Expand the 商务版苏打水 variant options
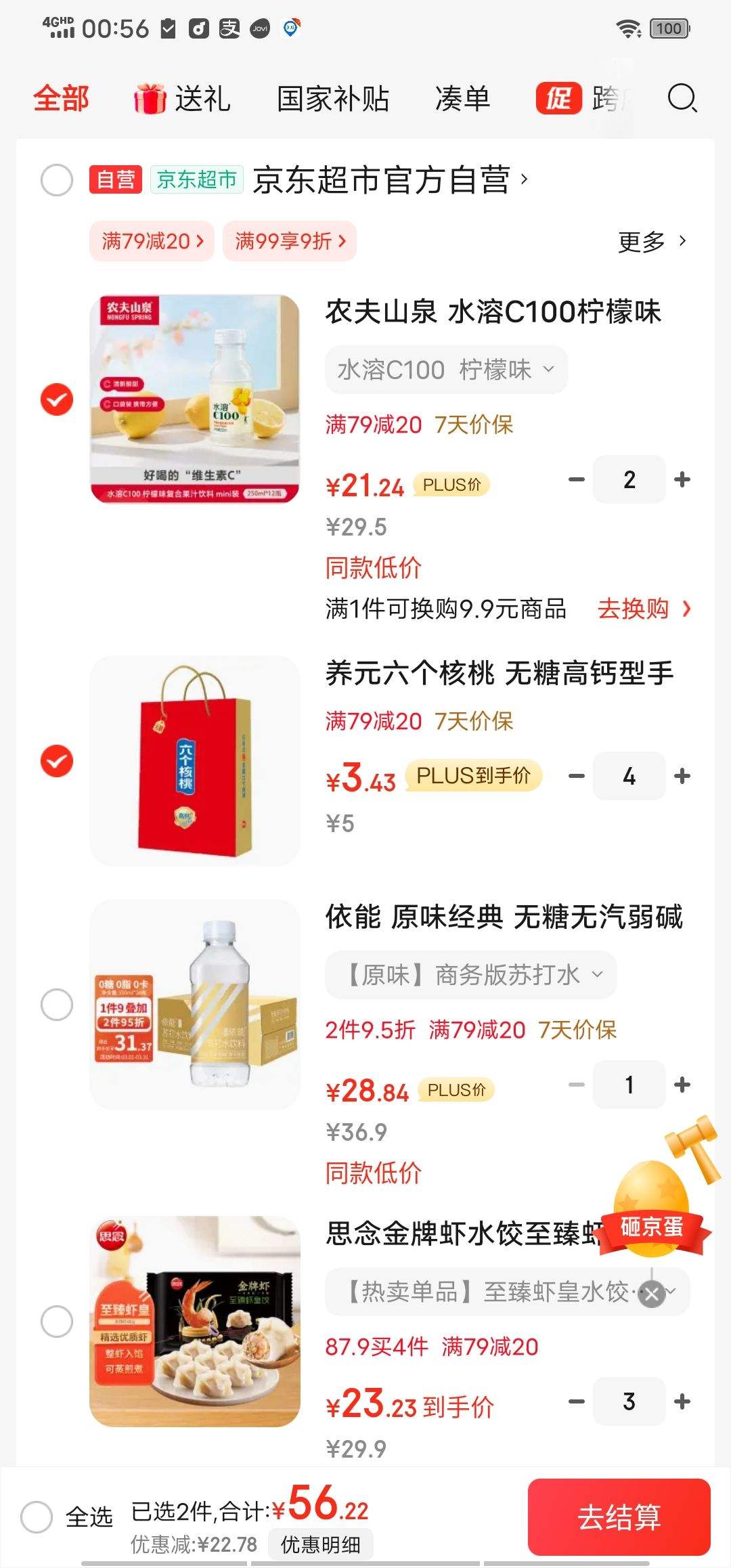This screenshot has width=731, height=1568. coord(472,974)
